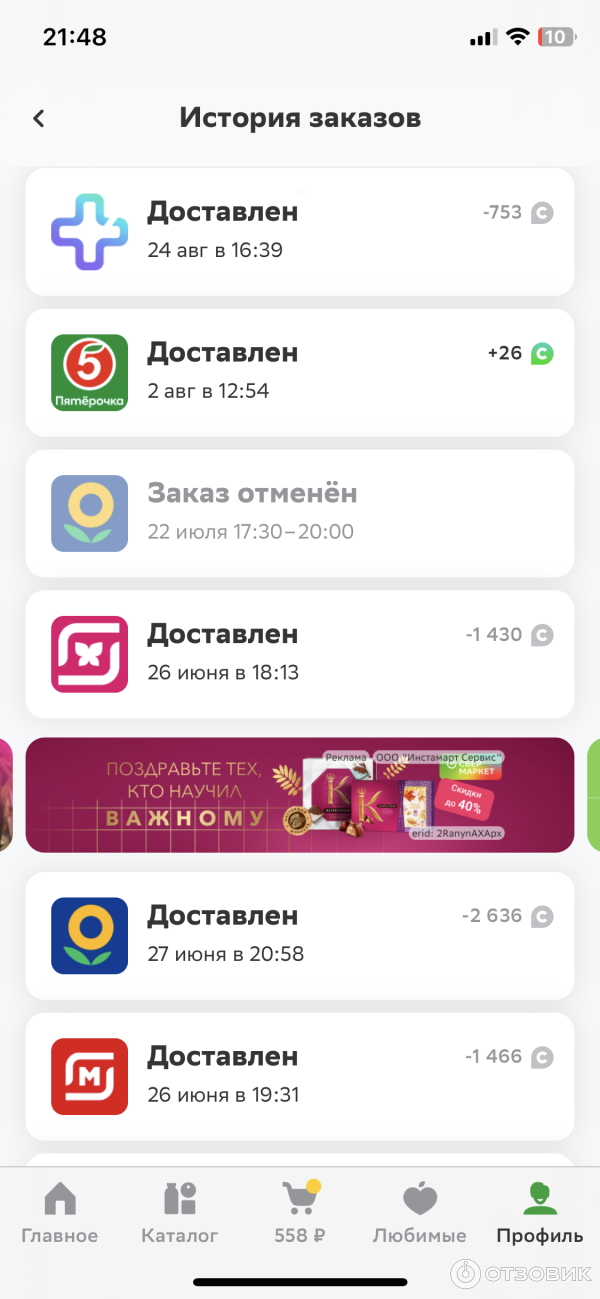Open the order delivered 24 авг в 16:39
Screen dimensions: 600x1299
tap(300, 231)
